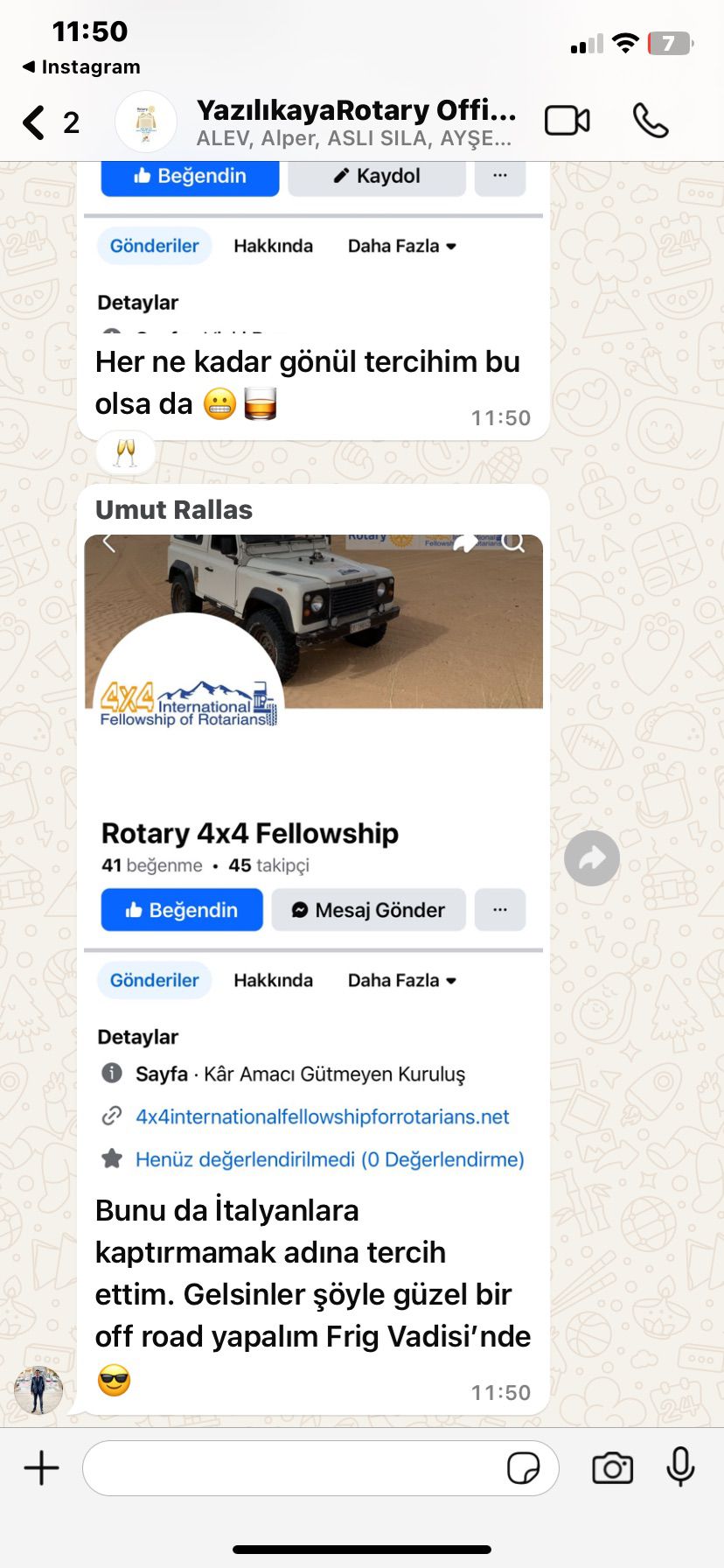
Task: Open sender's profile picture
Action: tap(38, 1390)
